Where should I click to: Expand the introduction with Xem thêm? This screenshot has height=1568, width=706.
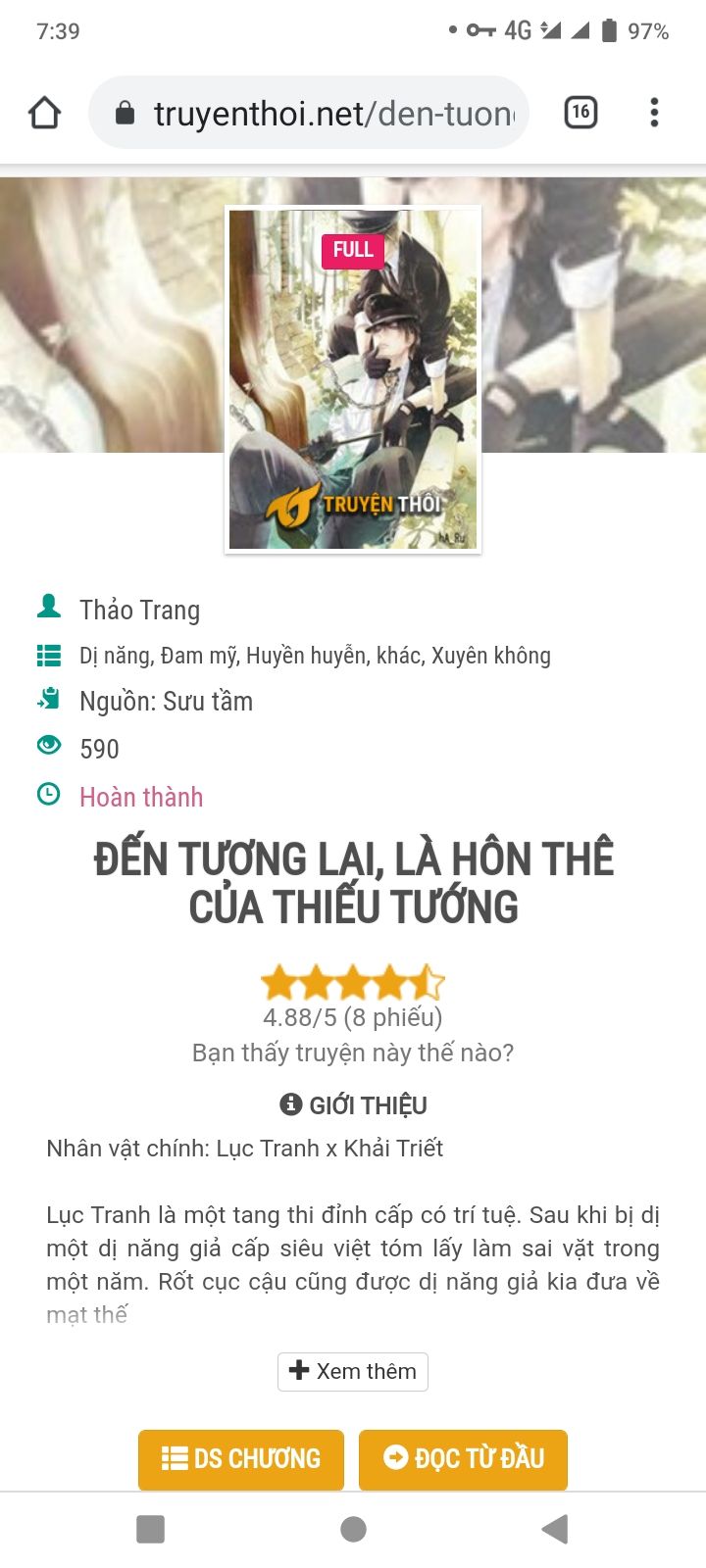tap(353, 1371)
